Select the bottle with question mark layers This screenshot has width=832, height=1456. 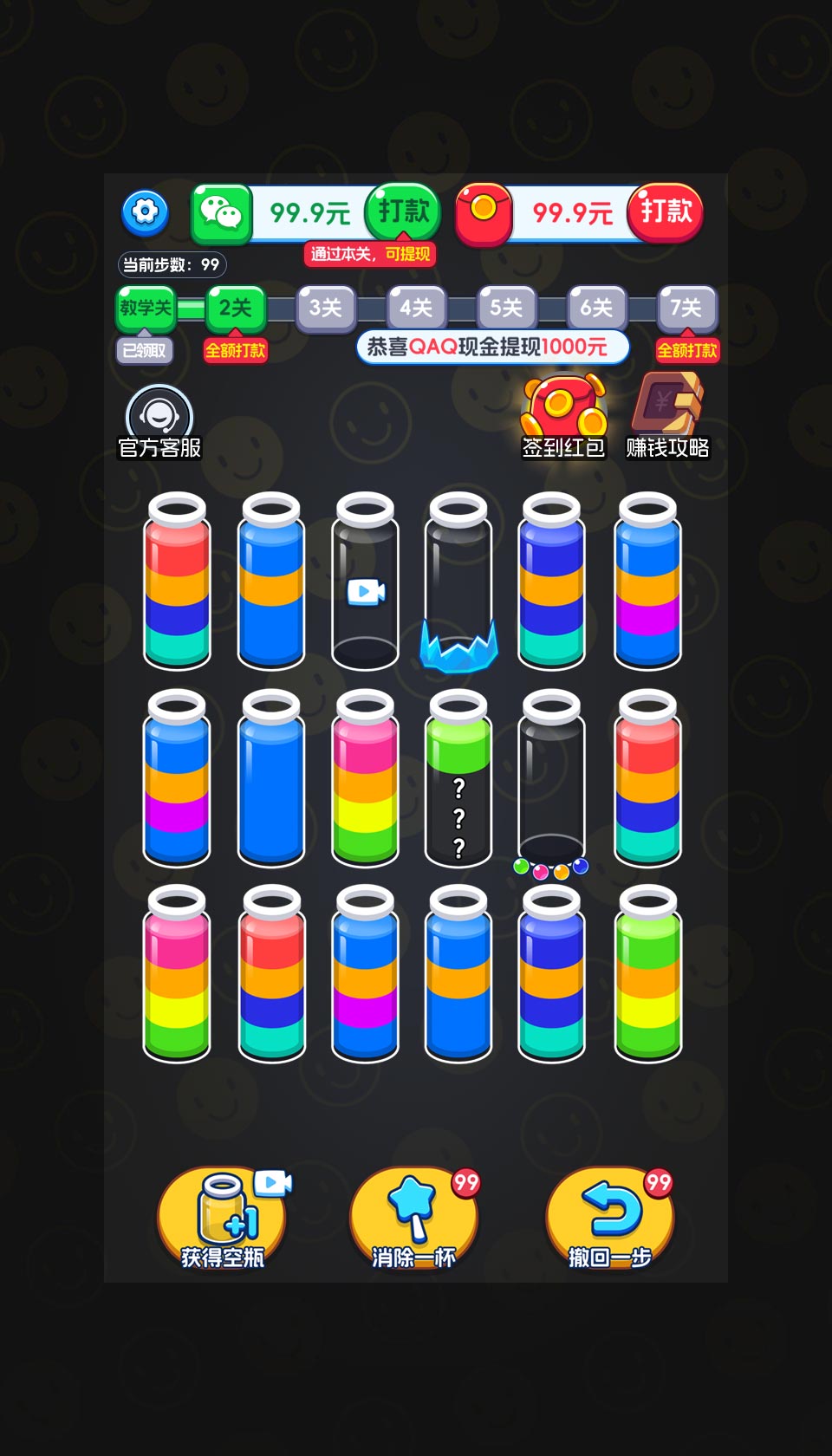pyautogui.click(x=458, y=780)
